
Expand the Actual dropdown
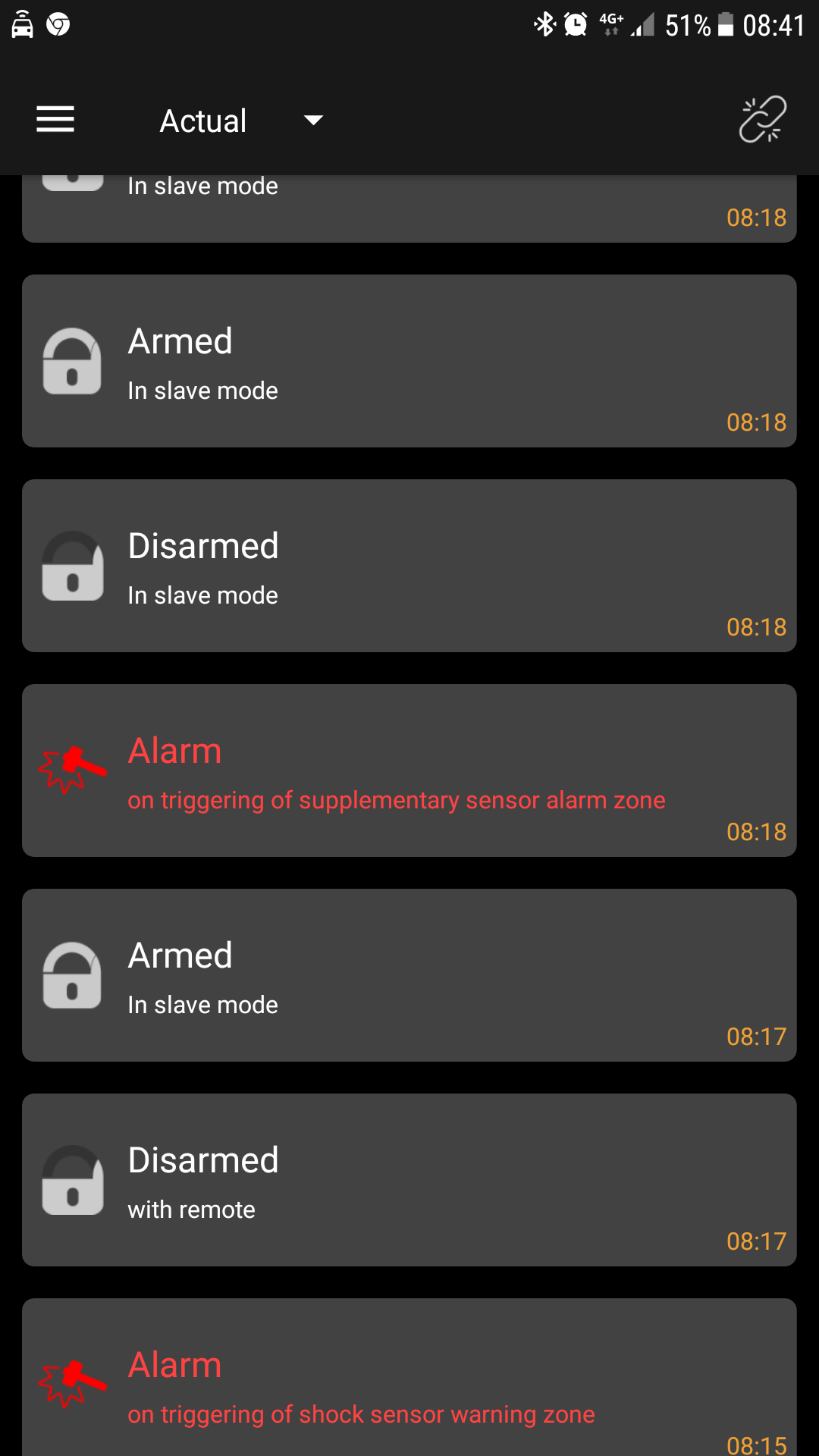point(241,121)
